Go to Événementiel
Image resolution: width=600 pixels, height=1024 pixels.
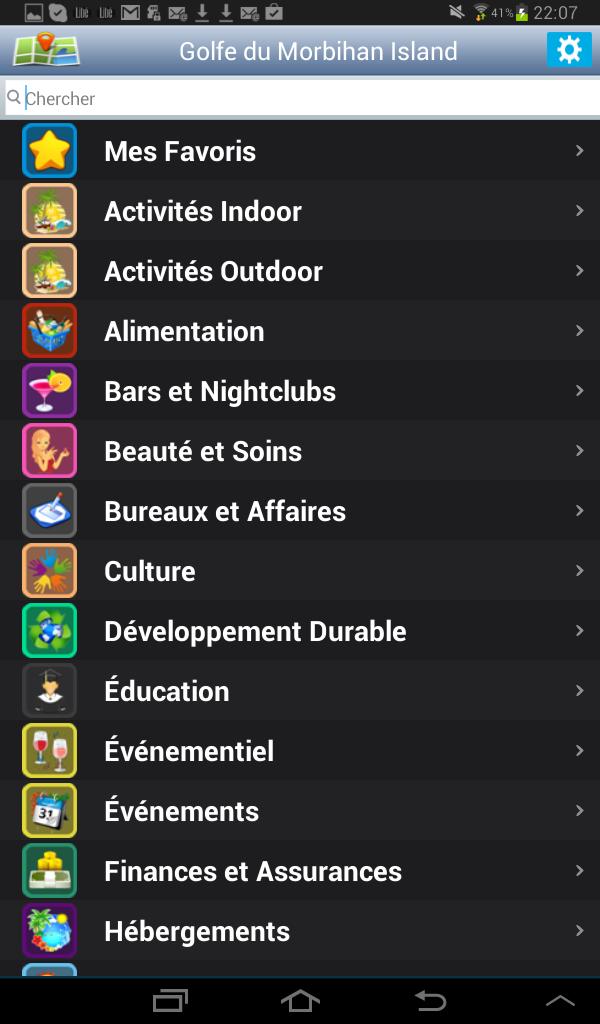click(x=300, y=751)
